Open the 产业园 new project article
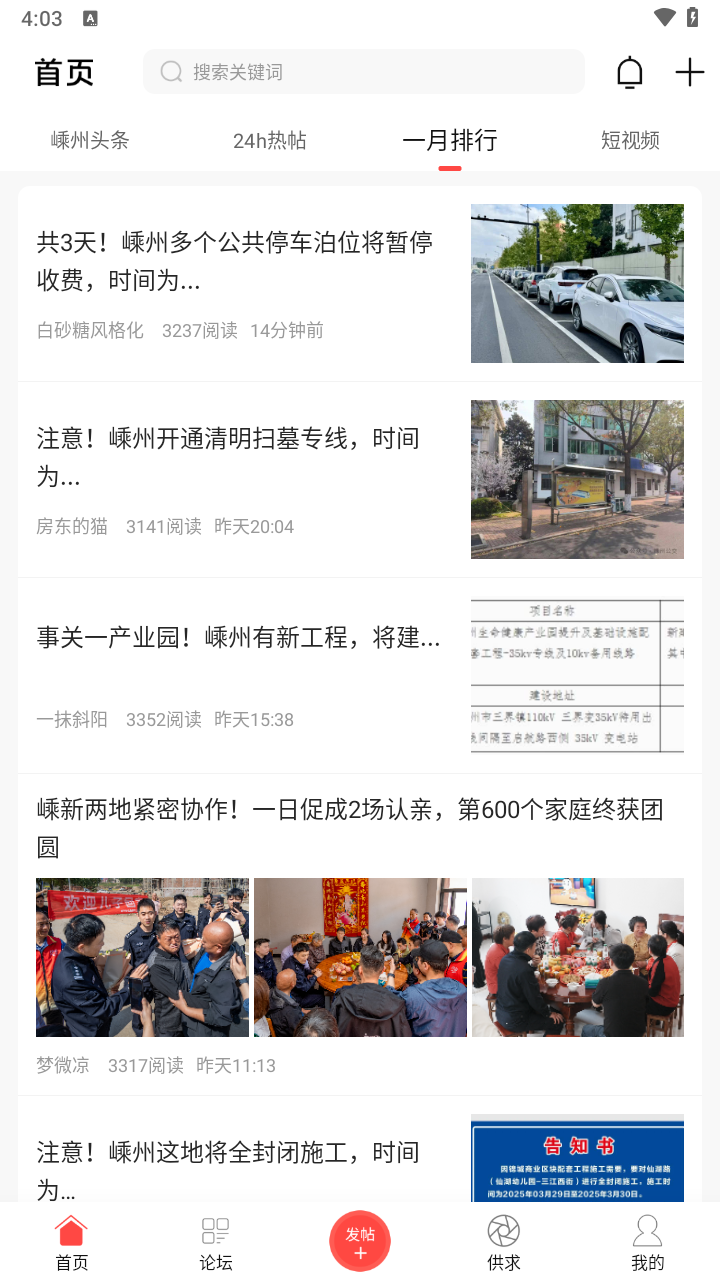The image size is (720, 1280). coord(238,638)
